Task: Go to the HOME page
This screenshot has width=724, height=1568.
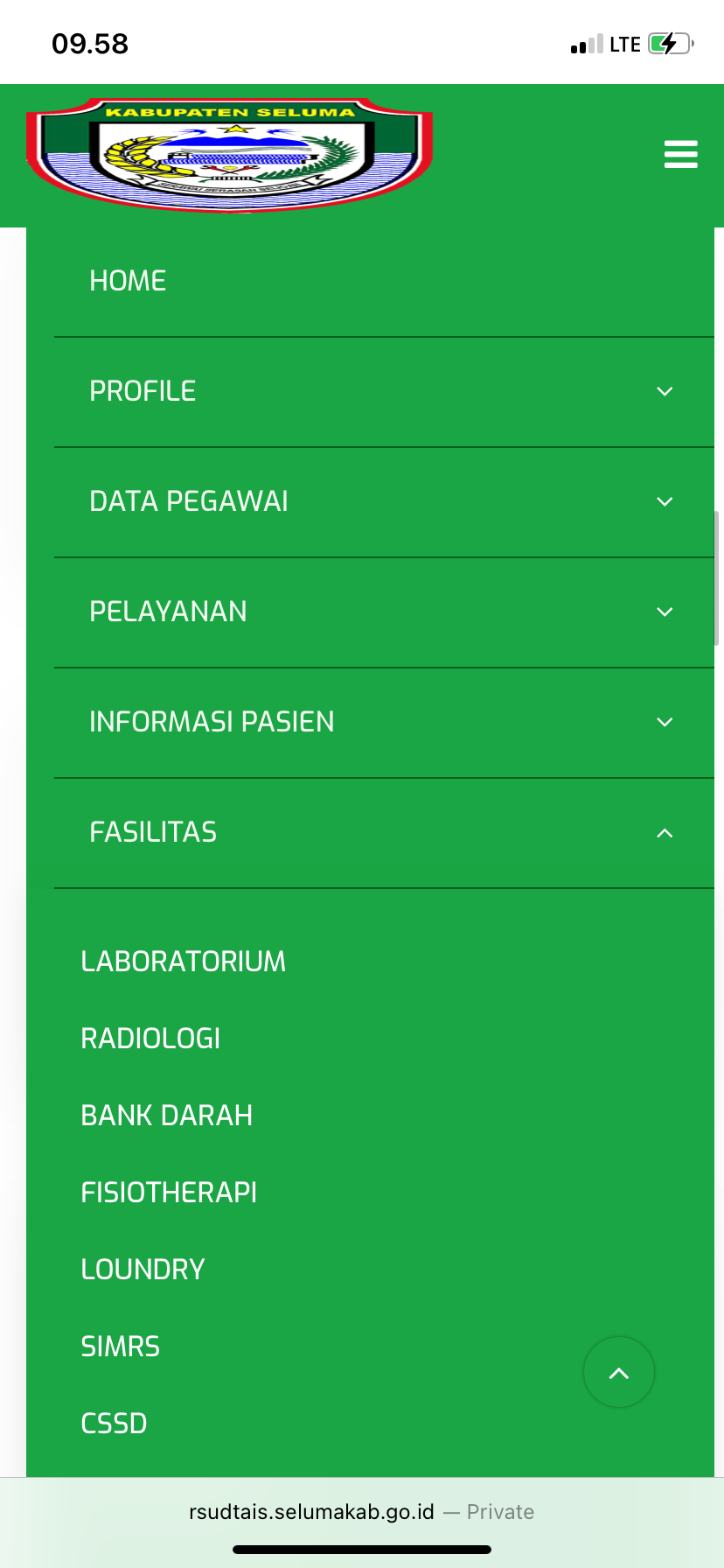Action: [128, 281]
